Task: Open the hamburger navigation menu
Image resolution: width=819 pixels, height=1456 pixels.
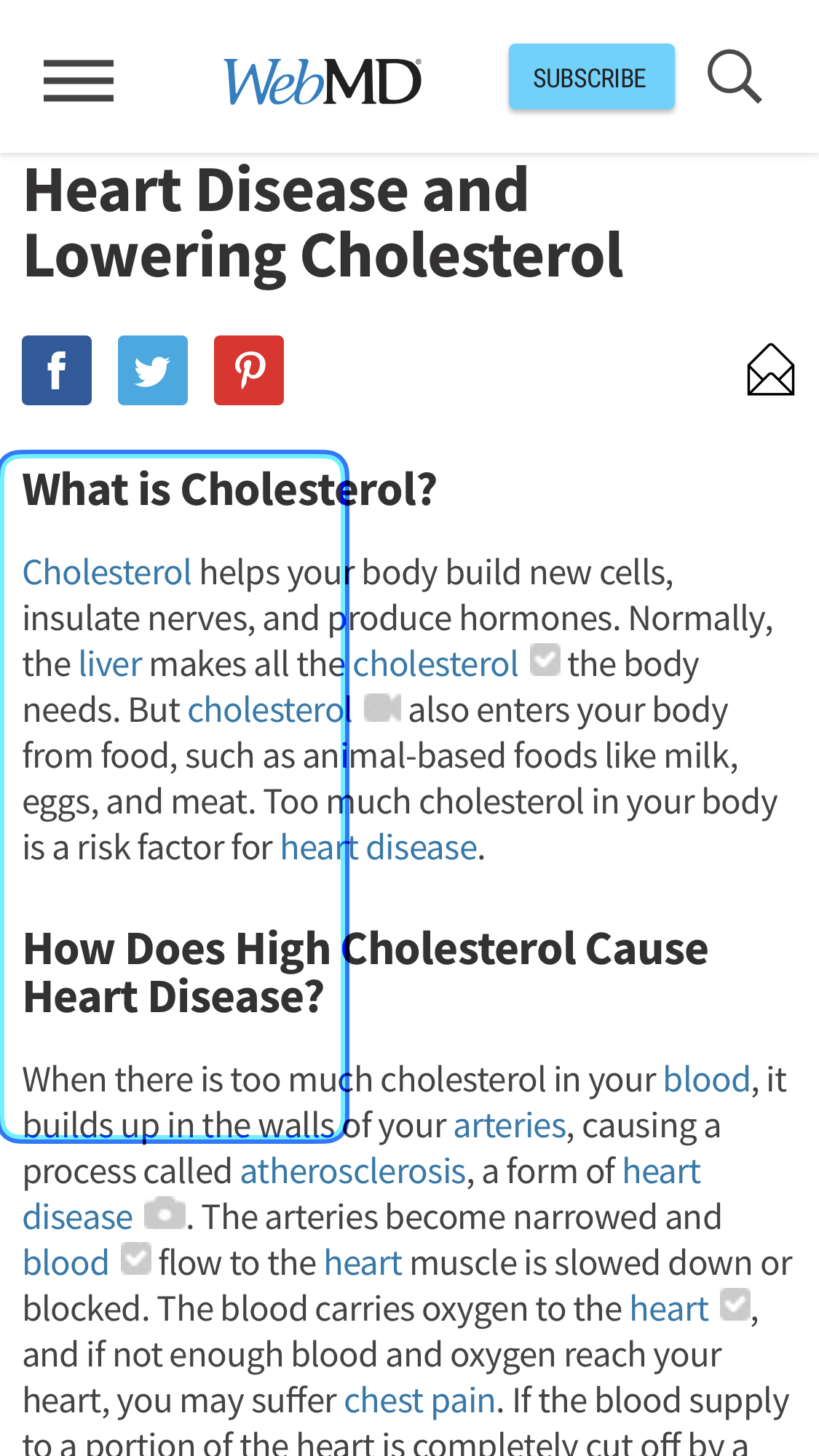Action: click(79, 80)
